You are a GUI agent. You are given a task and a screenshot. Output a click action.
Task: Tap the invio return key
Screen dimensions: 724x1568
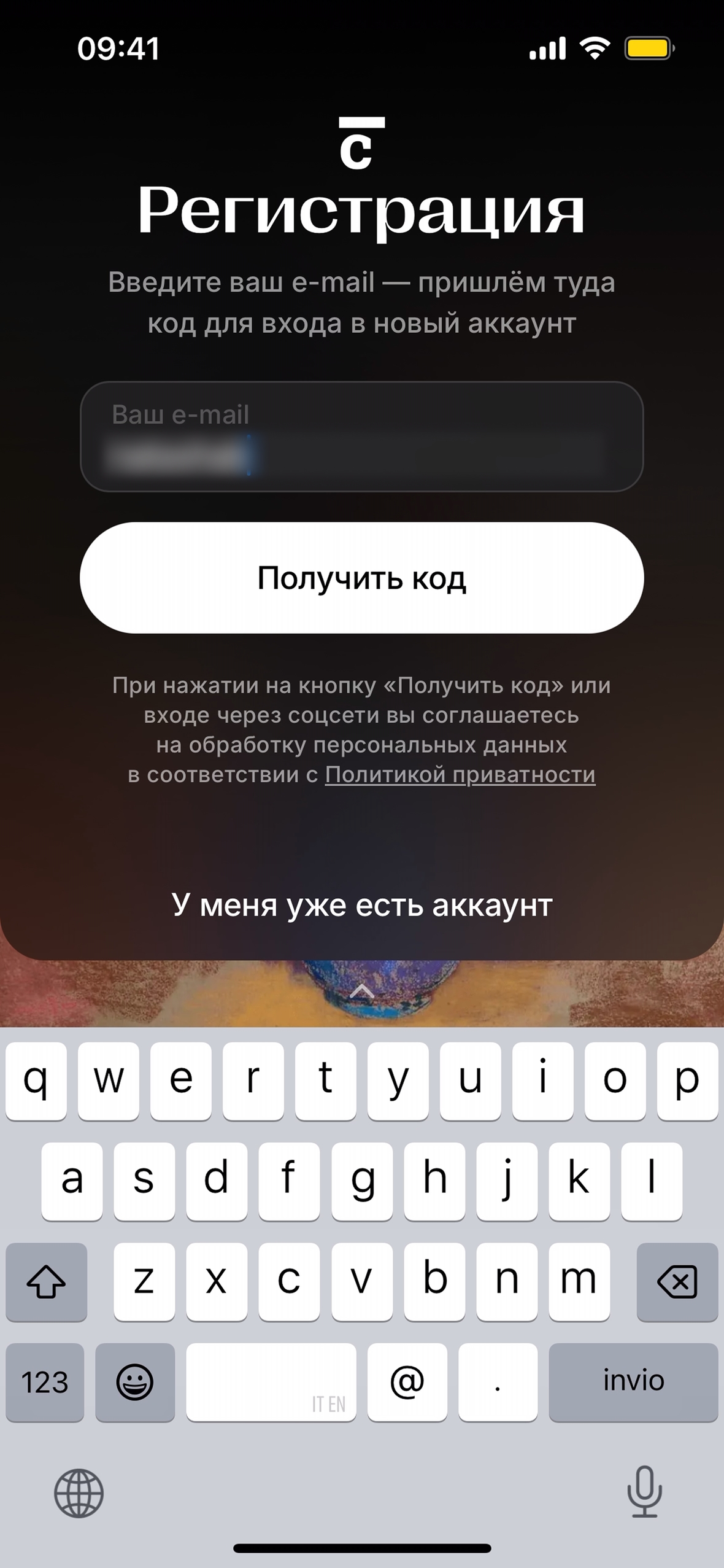click(633, 1381)
